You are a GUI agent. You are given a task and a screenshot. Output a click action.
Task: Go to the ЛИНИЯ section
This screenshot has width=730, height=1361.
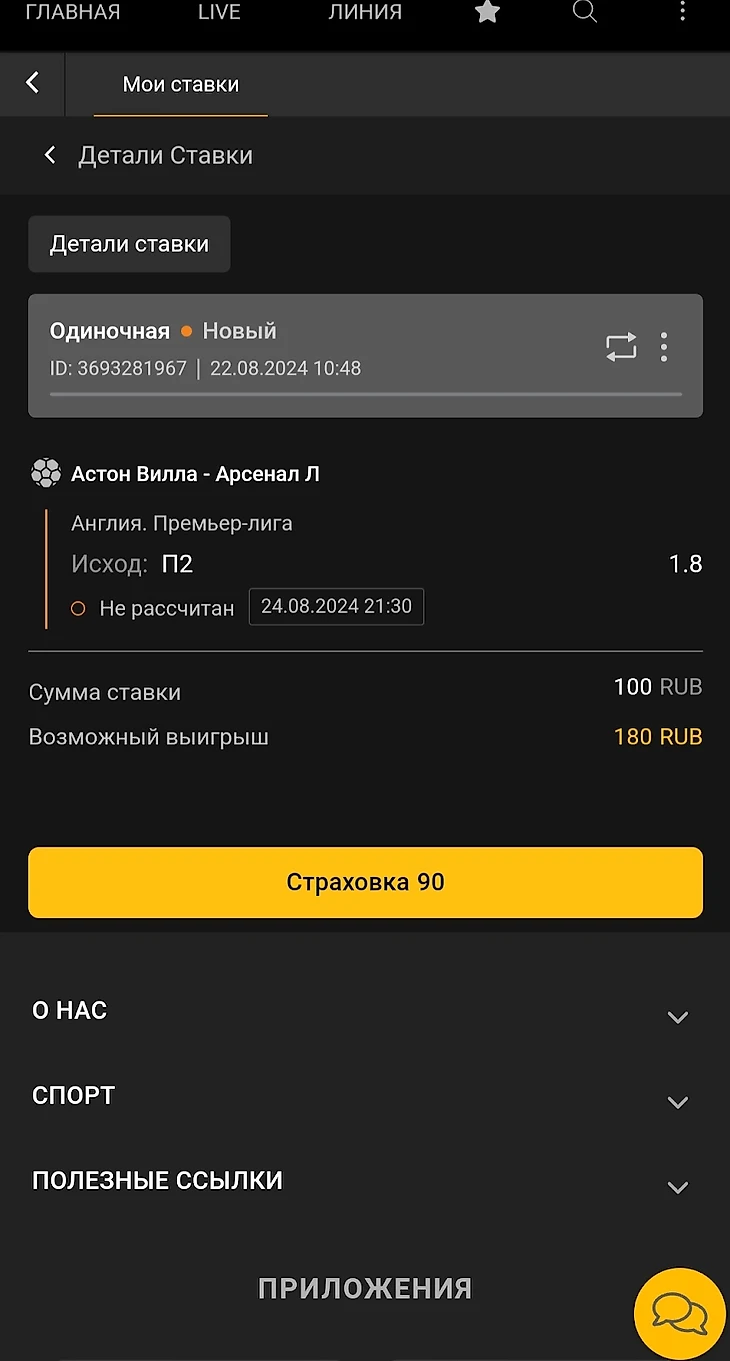365,12
